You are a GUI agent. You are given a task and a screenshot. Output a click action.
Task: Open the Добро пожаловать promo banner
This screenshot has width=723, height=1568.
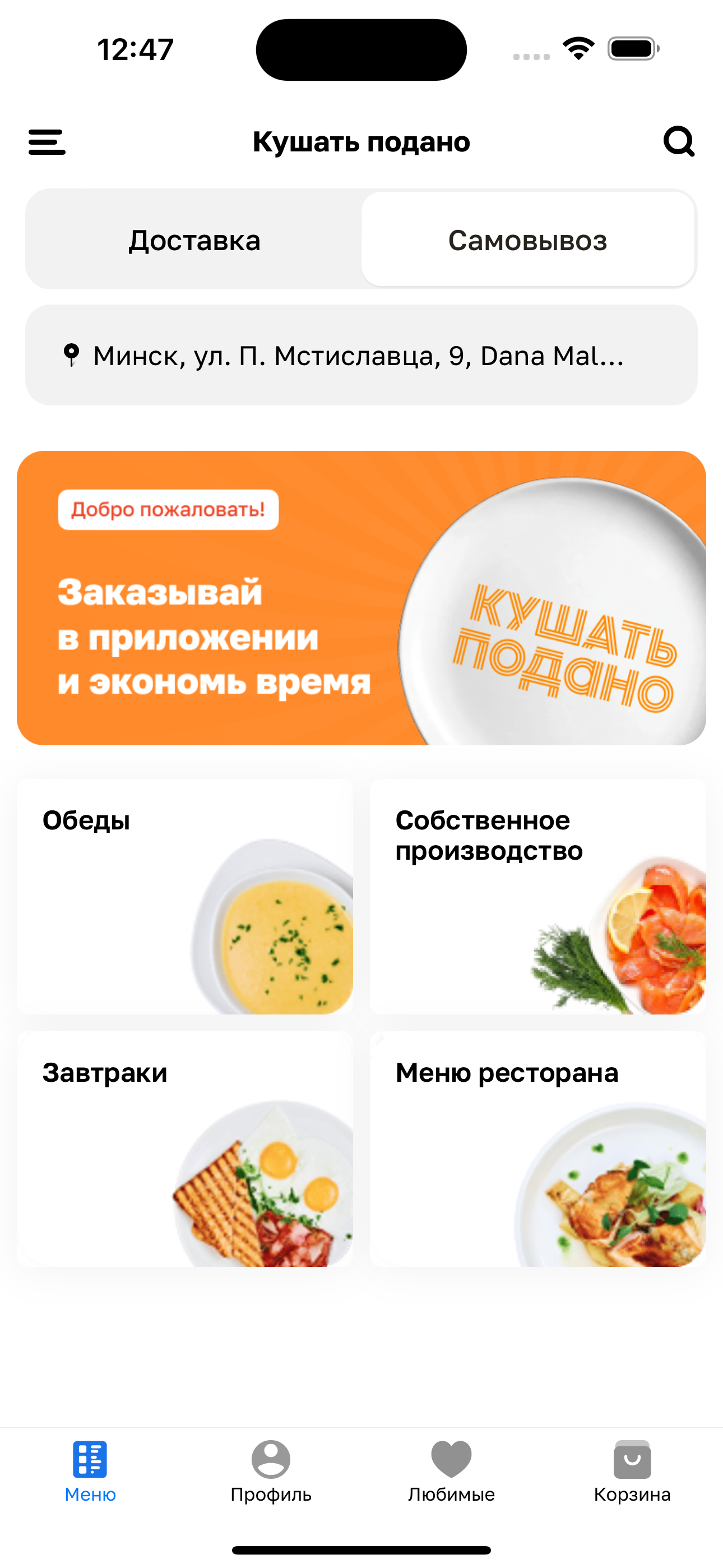(361, 598)
